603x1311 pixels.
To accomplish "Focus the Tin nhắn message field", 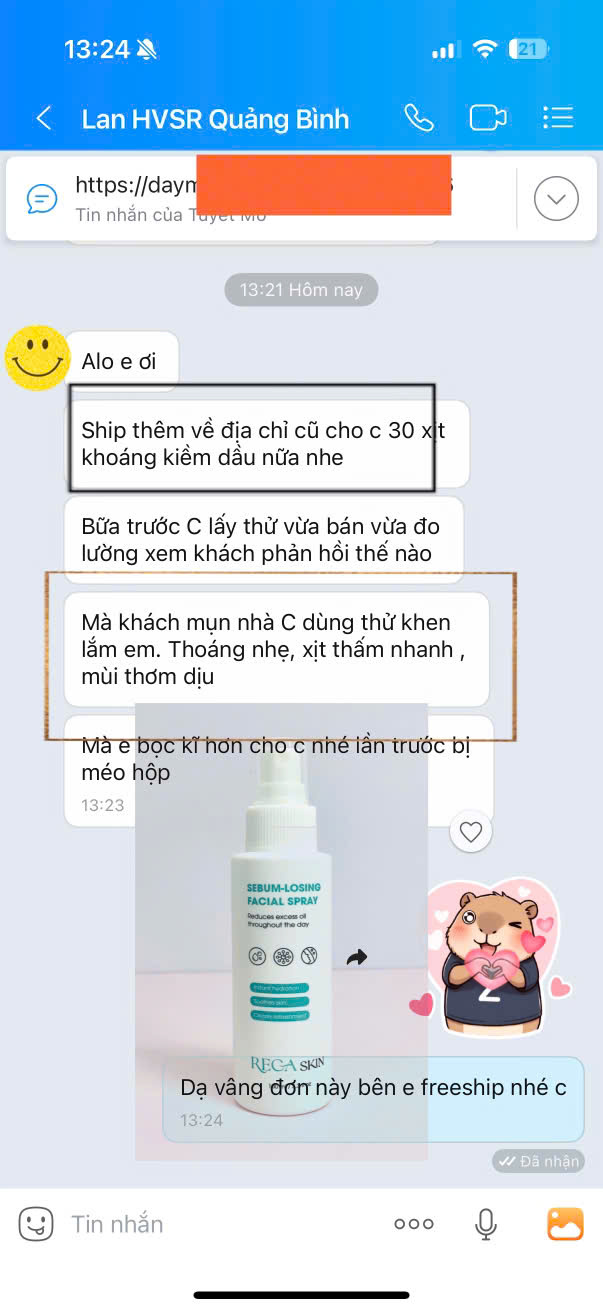I will (x=200, y=1223).
